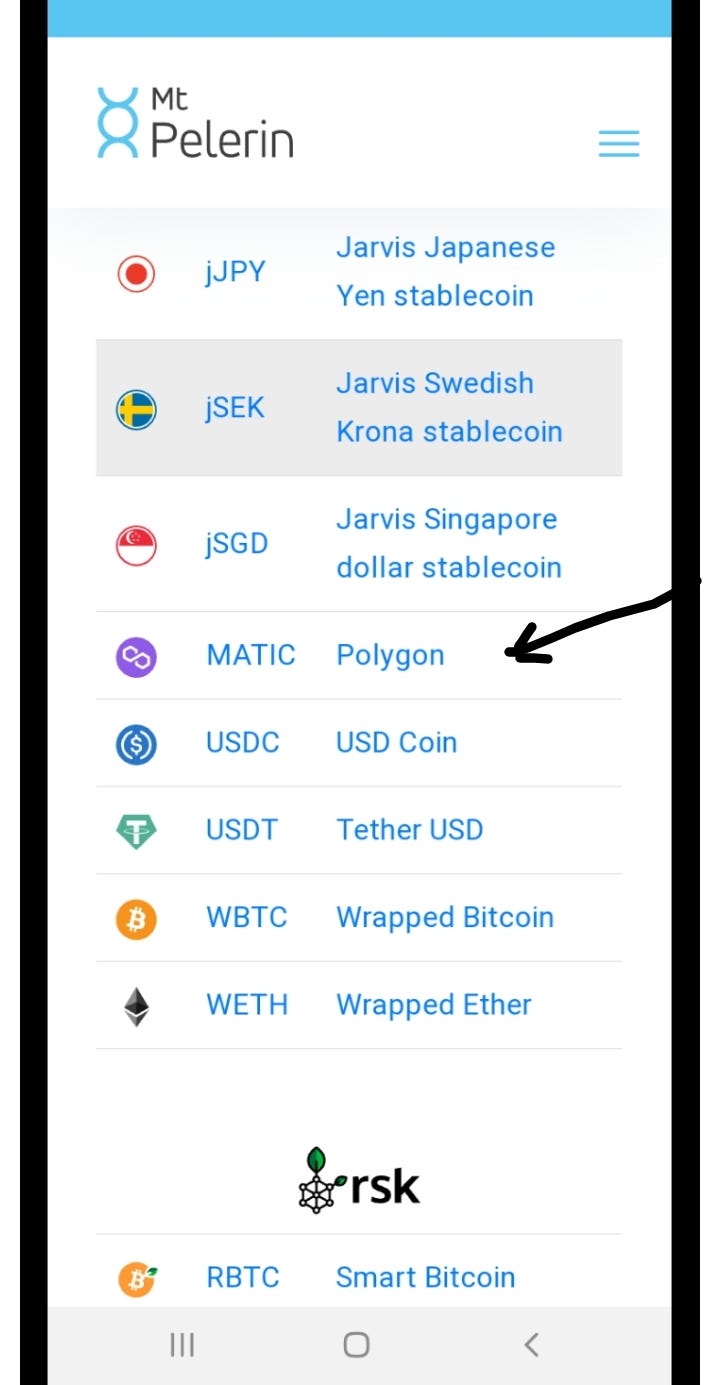Image resolution: width=720 pixels, height=1385 pixels.
Task: Go to the phone's home screen
Action: (x=356, y=1345)
